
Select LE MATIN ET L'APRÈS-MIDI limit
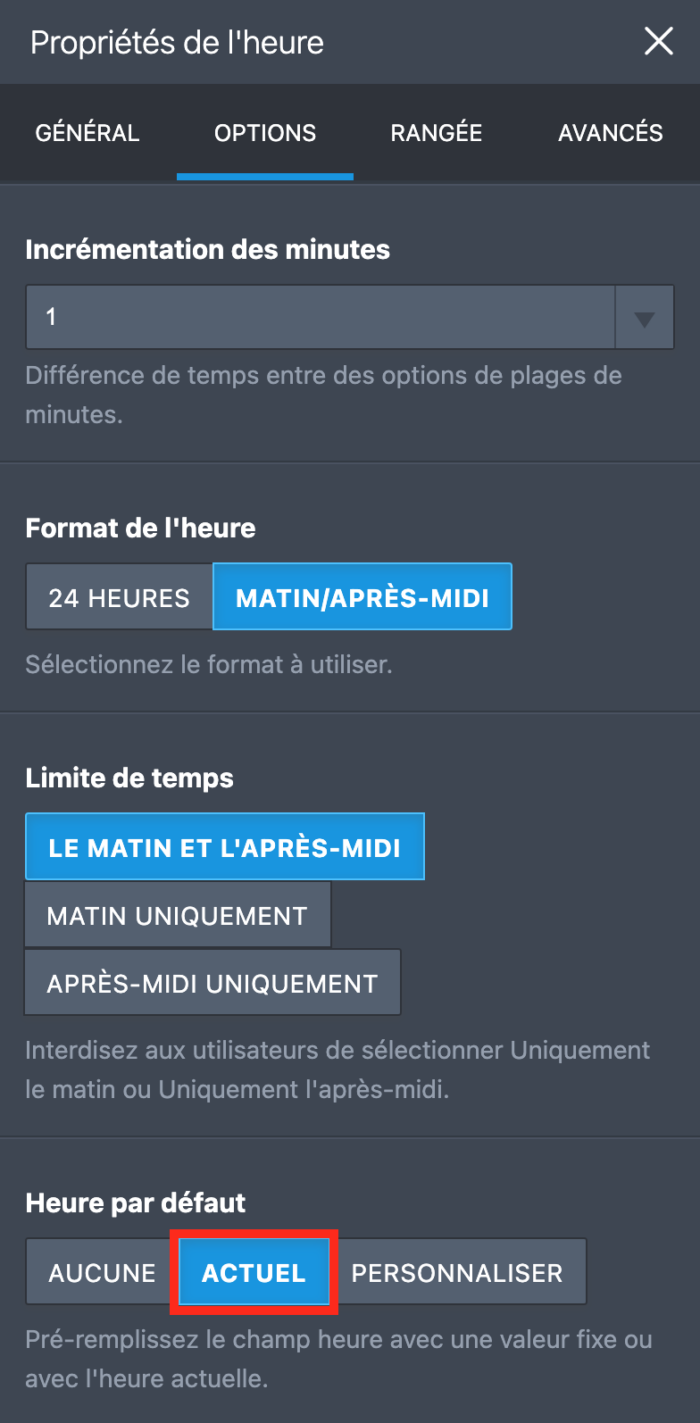tap(225, 847)
